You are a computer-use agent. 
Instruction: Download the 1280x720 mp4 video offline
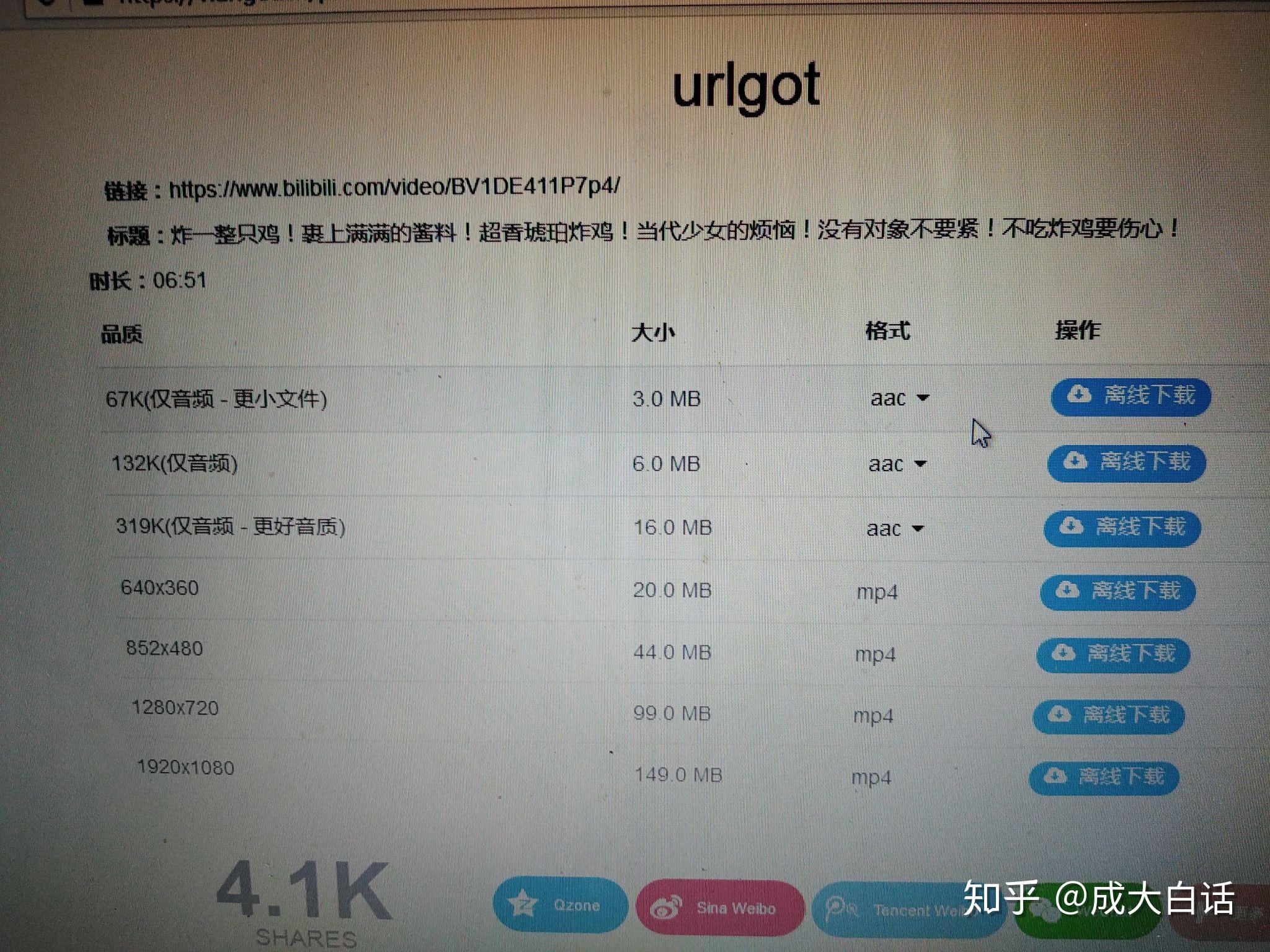point(1109,716)
